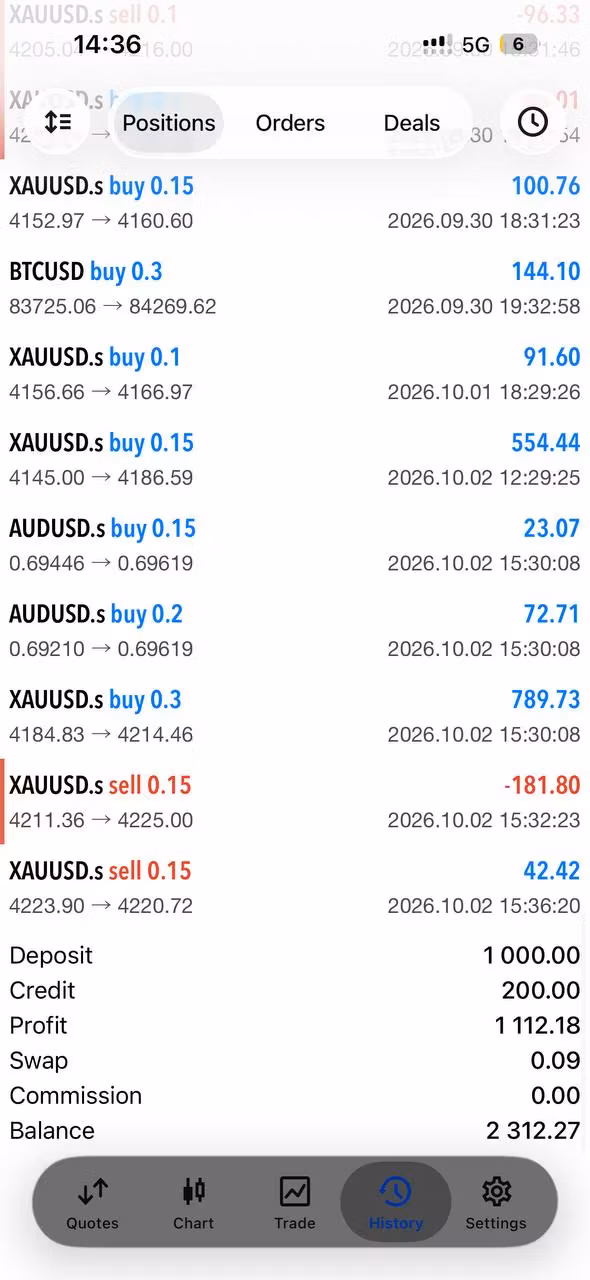Open the AUDUSD.s buy 0.2 position
Image resolution: width=590 pixels, height=1280 pixels.
coord(295,630)
